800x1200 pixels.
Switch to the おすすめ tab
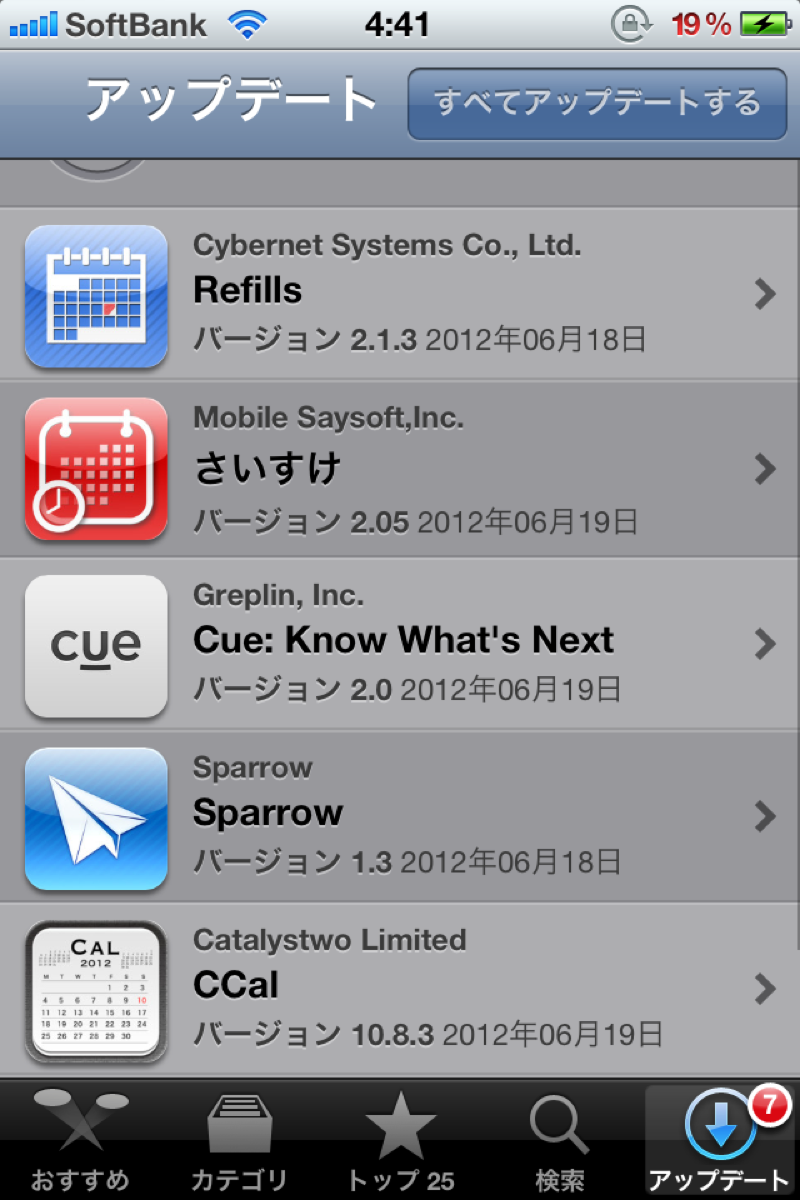[80, 1142]
